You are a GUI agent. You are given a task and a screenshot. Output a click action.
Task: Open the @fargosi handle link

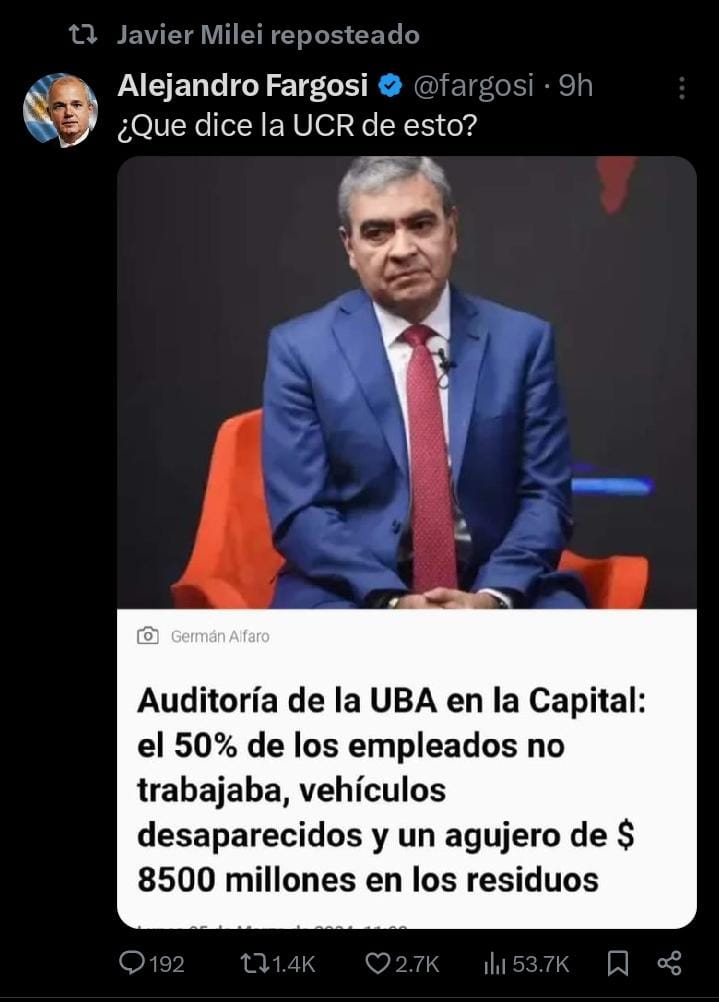pyautogui.click(x=473, y=86)
